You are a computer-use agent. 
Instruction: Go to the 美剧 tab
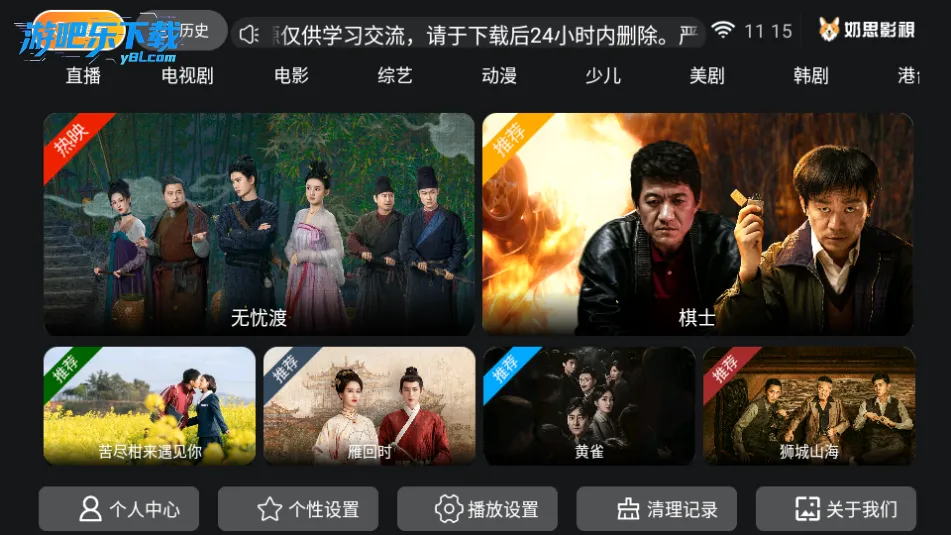pyautogui.click(x=707, y=75)
